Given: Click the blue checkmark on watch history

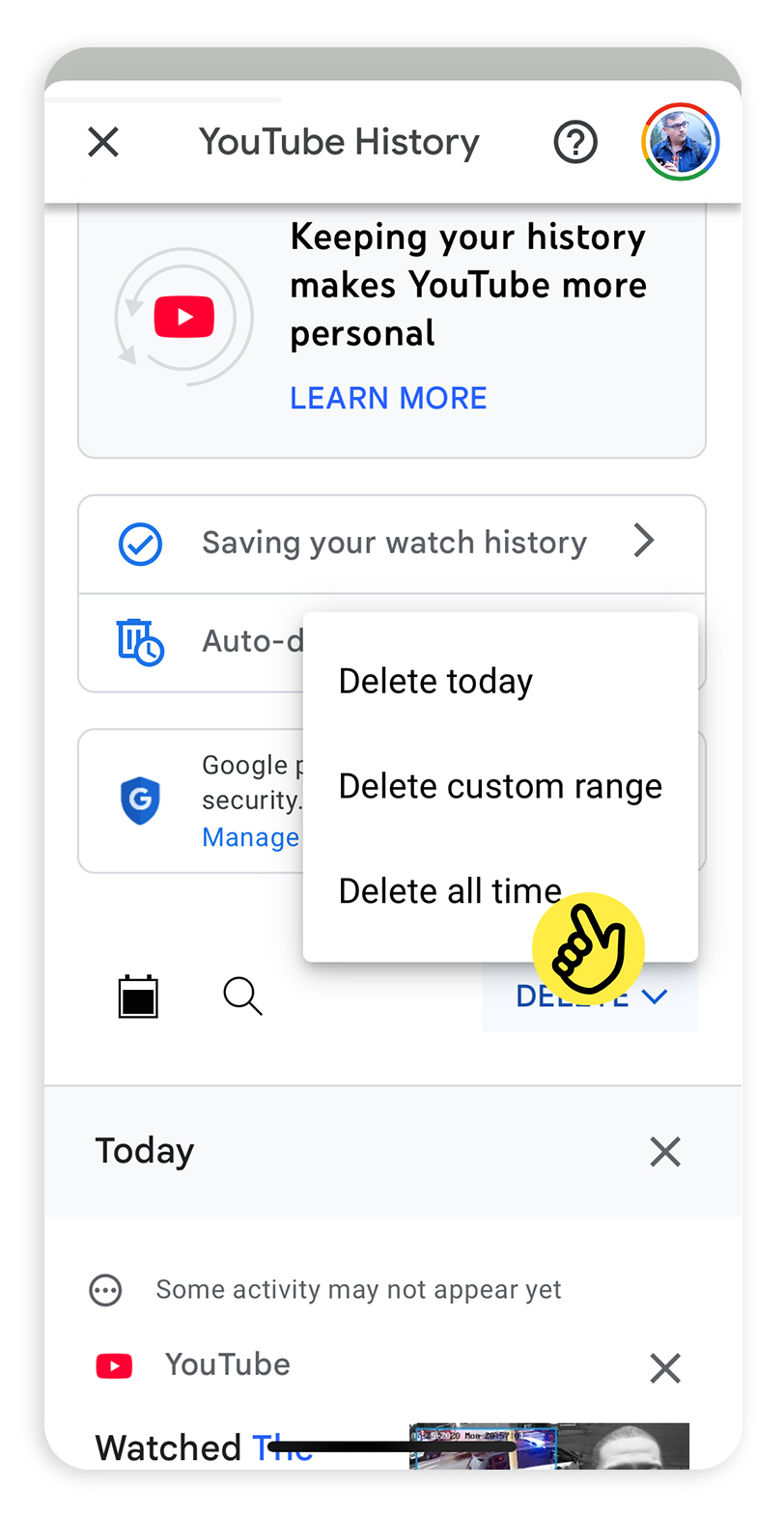Looking at the screenshot, I should coord(140,543).
